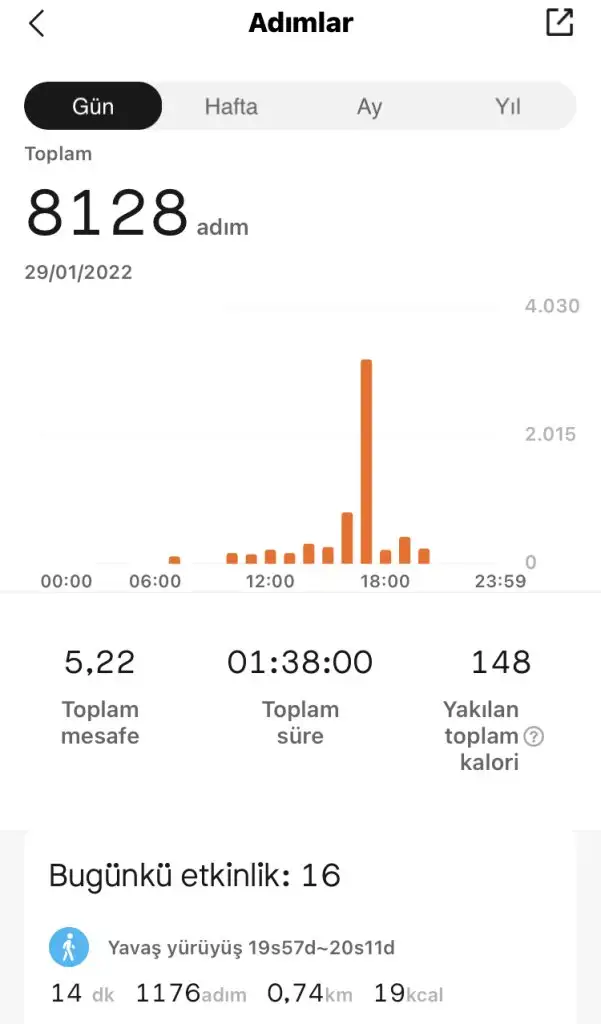Go back from the Adımlar screen
Viewport: 601px width, 1024px height.
point(37,23)
